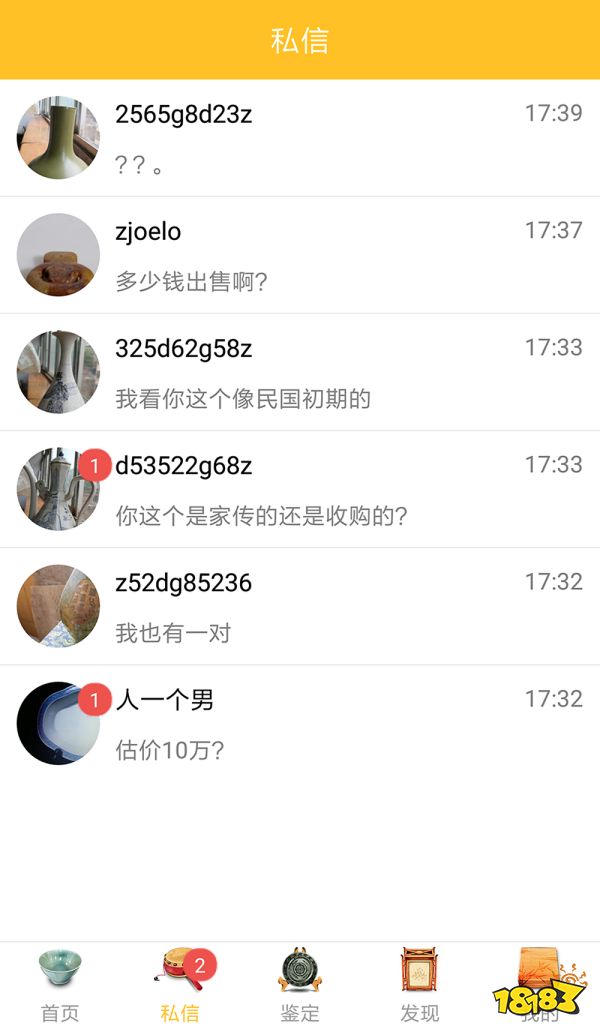Open the 发现 tab
The image size is (600, 1032).
click(420, 985)
